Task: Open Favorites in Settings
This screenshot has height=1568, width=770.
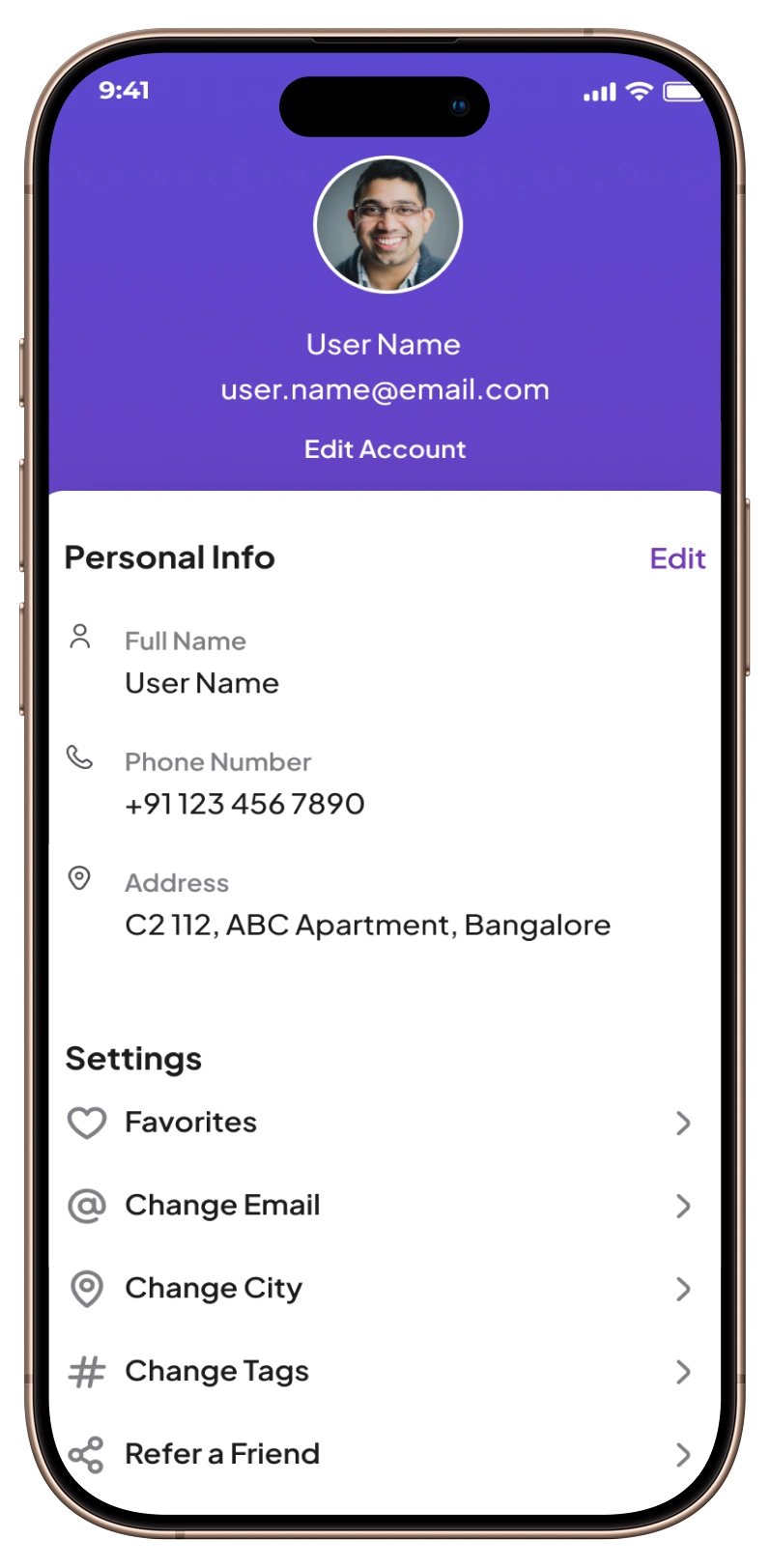Action: (x=191, y=1123)
